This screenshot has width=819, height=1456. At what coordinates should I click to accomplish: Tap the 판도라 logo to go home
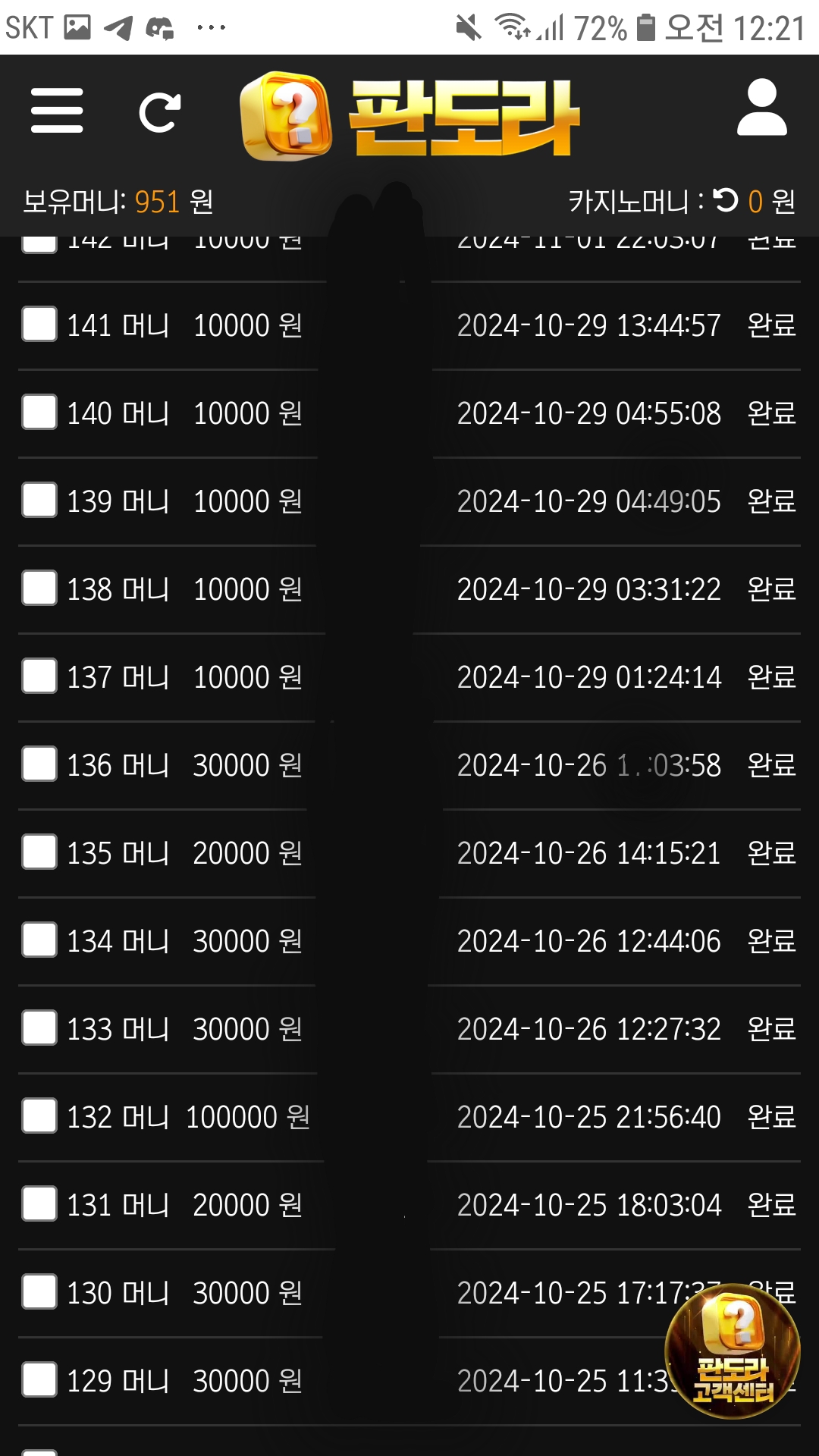[x=409, y=116]
